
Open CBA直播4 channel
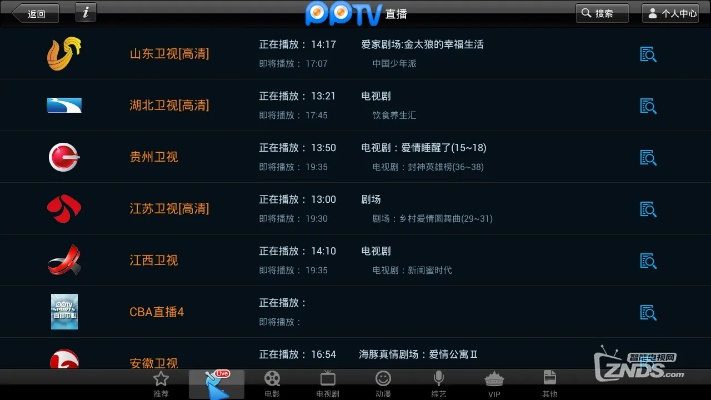point(157,312)
